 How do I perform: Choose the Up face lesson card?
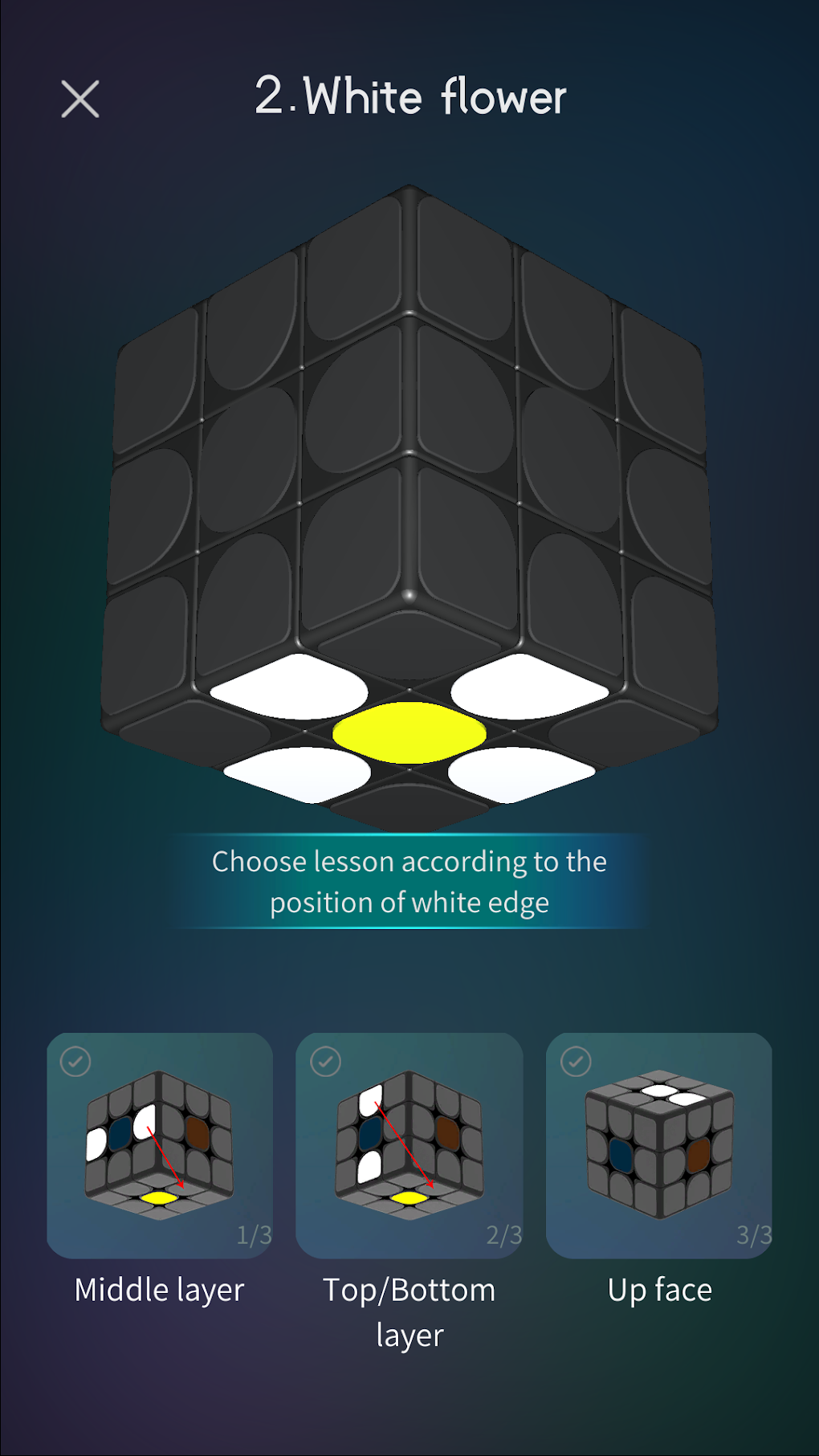coord(659,1145)
